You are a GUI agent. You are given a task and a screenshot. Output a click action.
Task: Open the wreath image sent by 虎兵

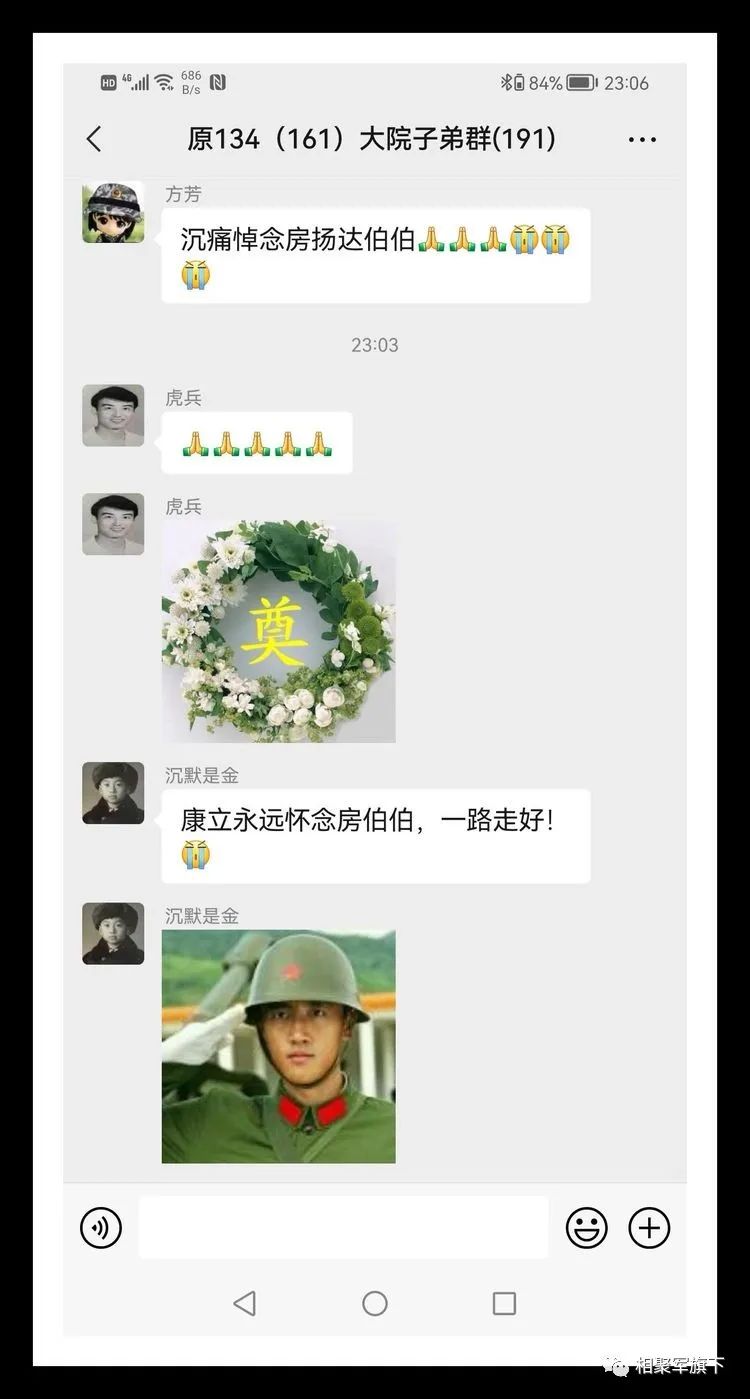click(x=279, y=631)
